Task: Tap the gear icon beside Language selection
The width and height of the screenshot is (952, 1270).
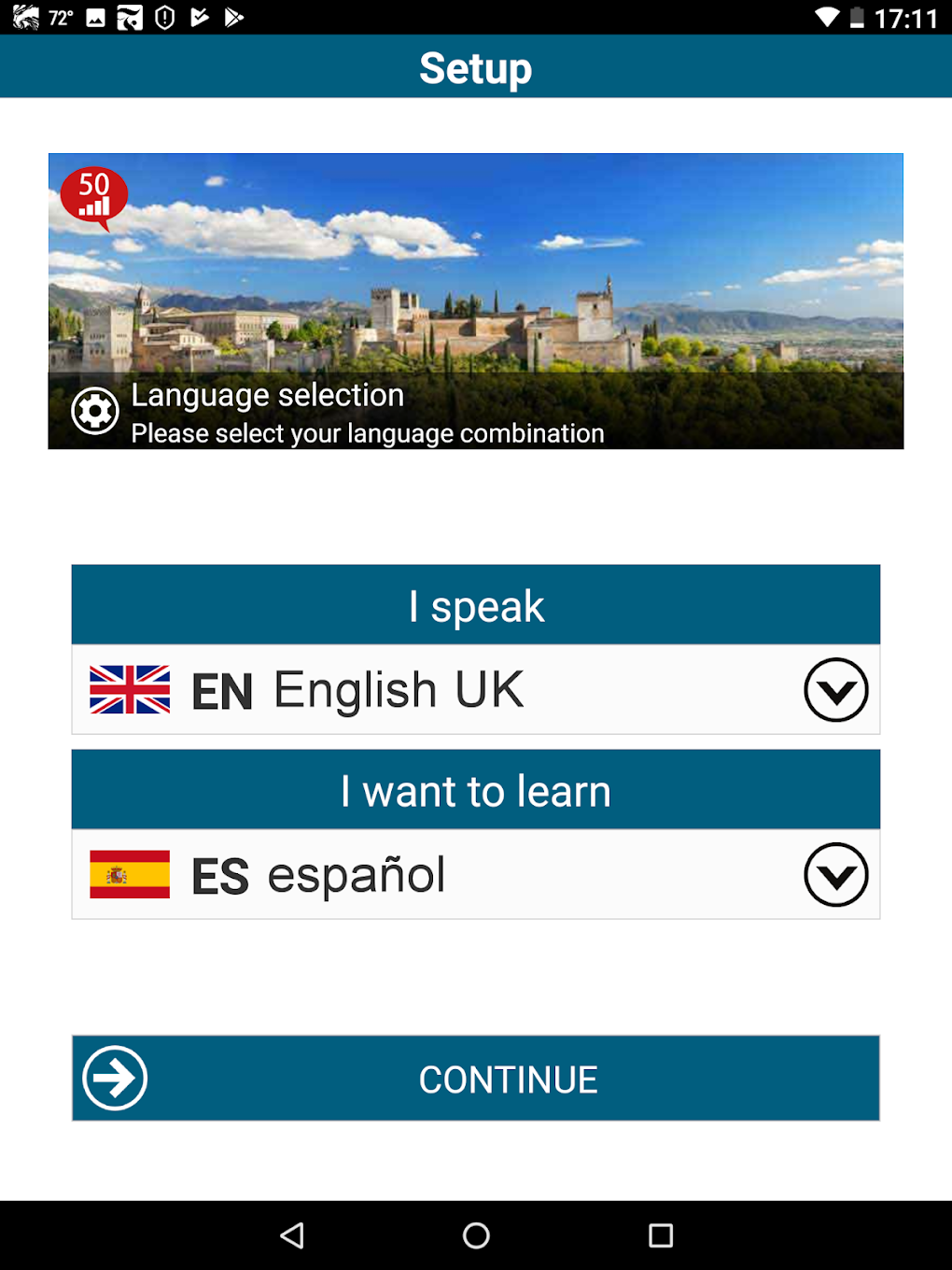Action: [x=94, y=410]
